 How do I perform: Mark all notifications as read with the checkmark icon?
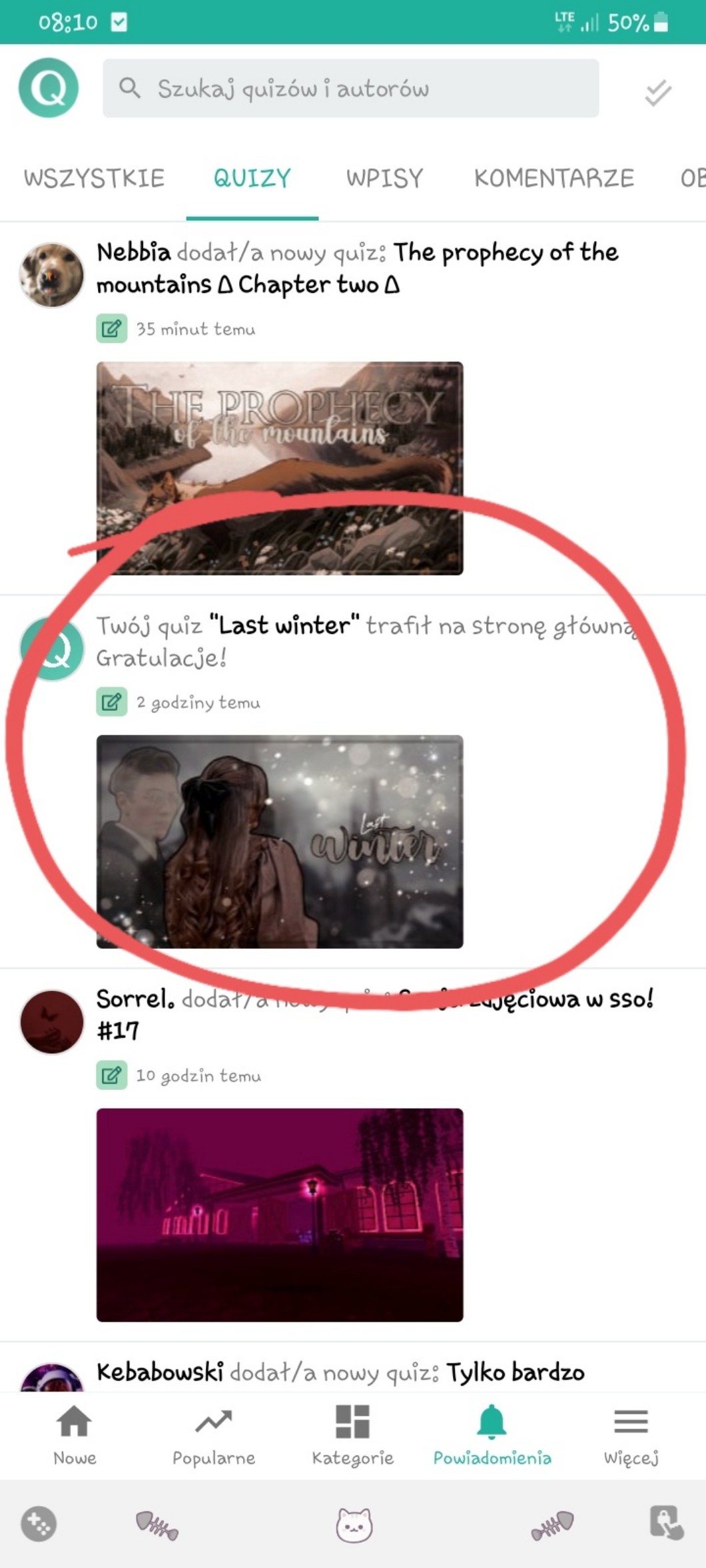657,92
